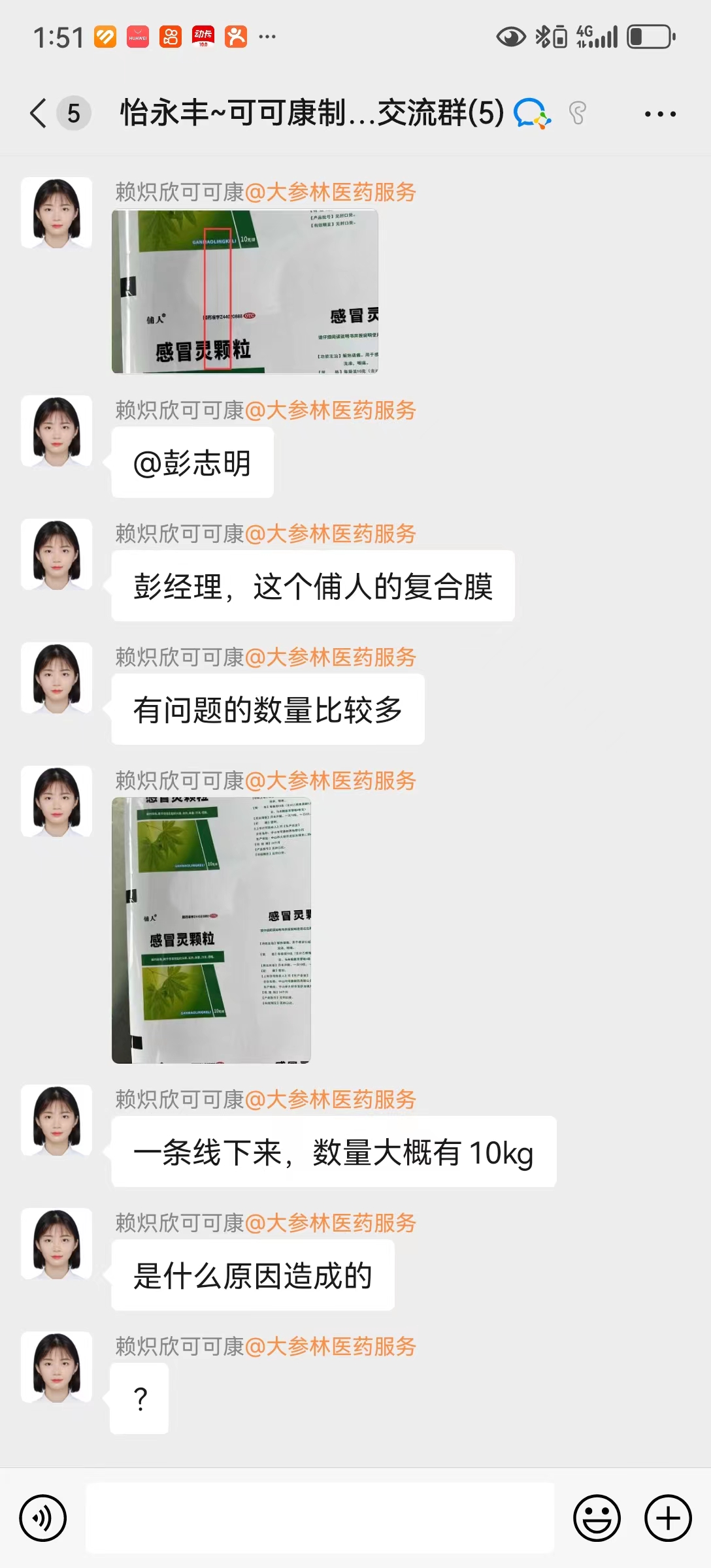The image size is (711, 1568).
Task: Open the first 感冒灵颗粒 photo with red box
Action: (x=245, y=291)
